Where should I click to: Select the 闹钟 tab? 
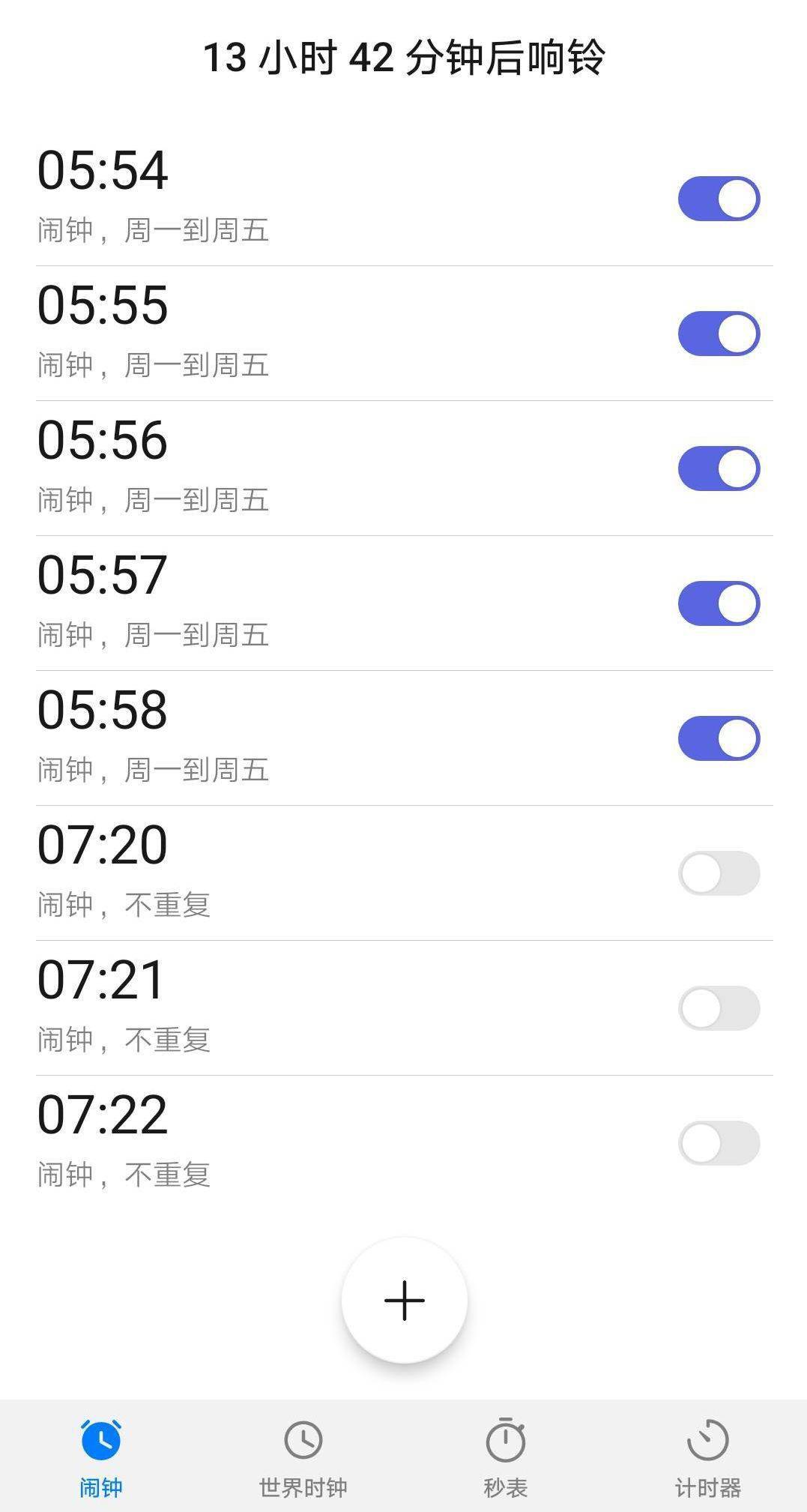tap(101, 1457)
